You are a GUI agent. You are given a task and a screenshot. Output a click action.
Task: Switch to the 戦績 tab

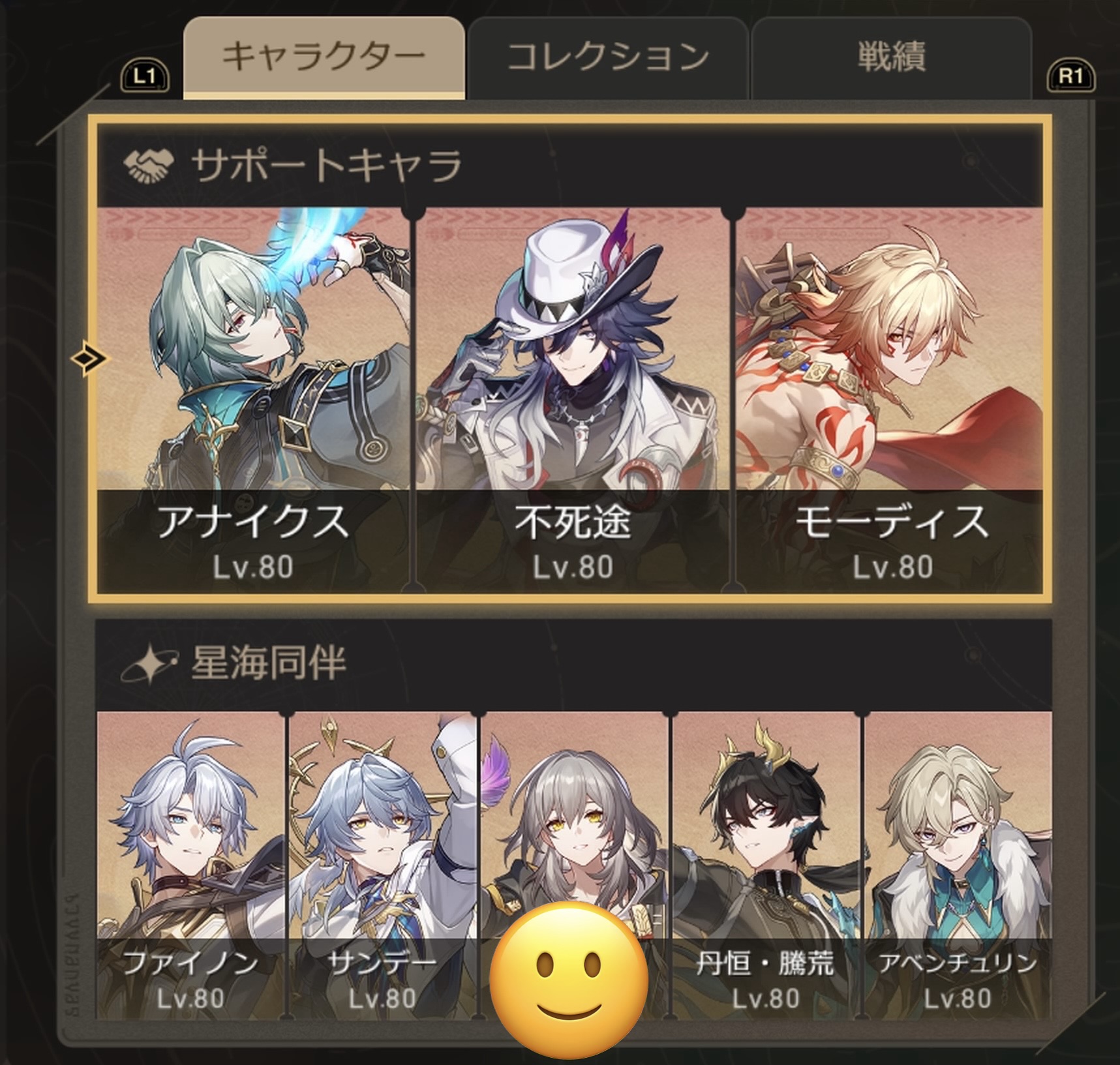pos(891,57)
